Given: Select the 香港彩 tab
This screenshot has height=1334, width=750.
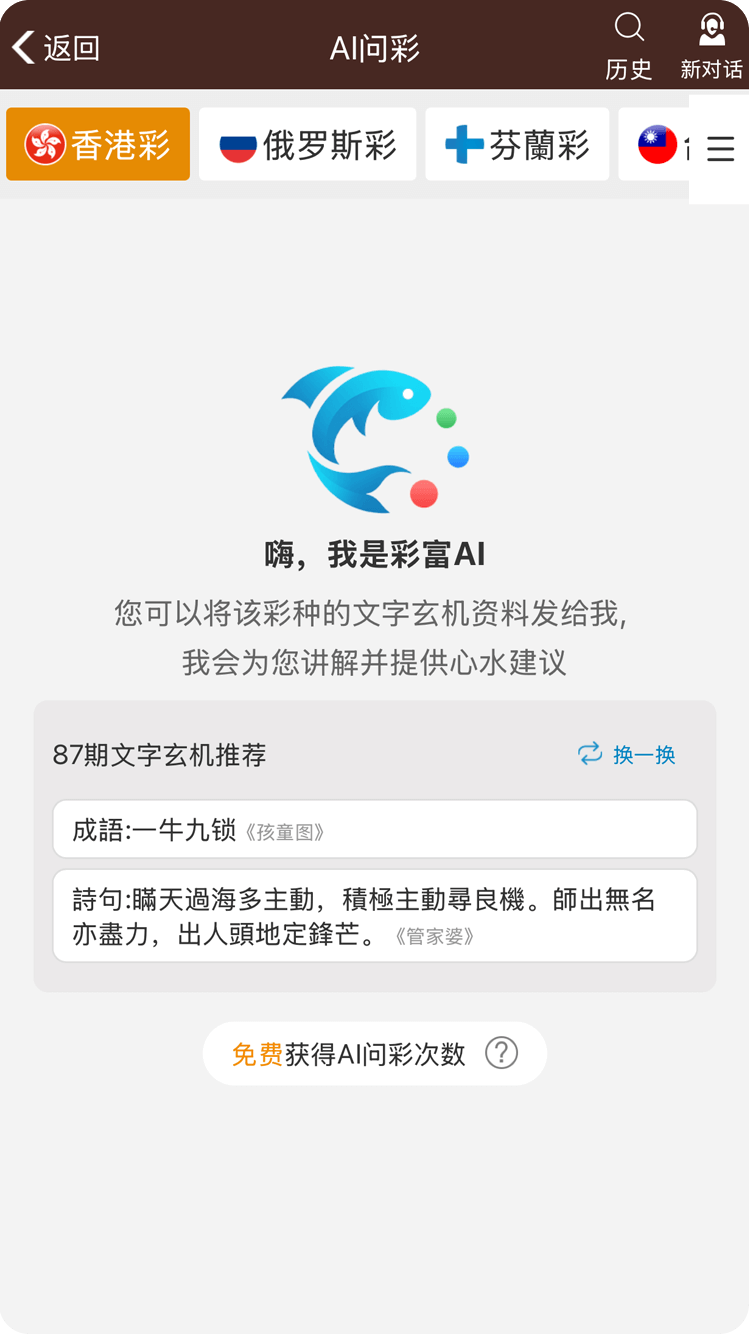Looking at the screenshot, I should [x=98, y=145].
